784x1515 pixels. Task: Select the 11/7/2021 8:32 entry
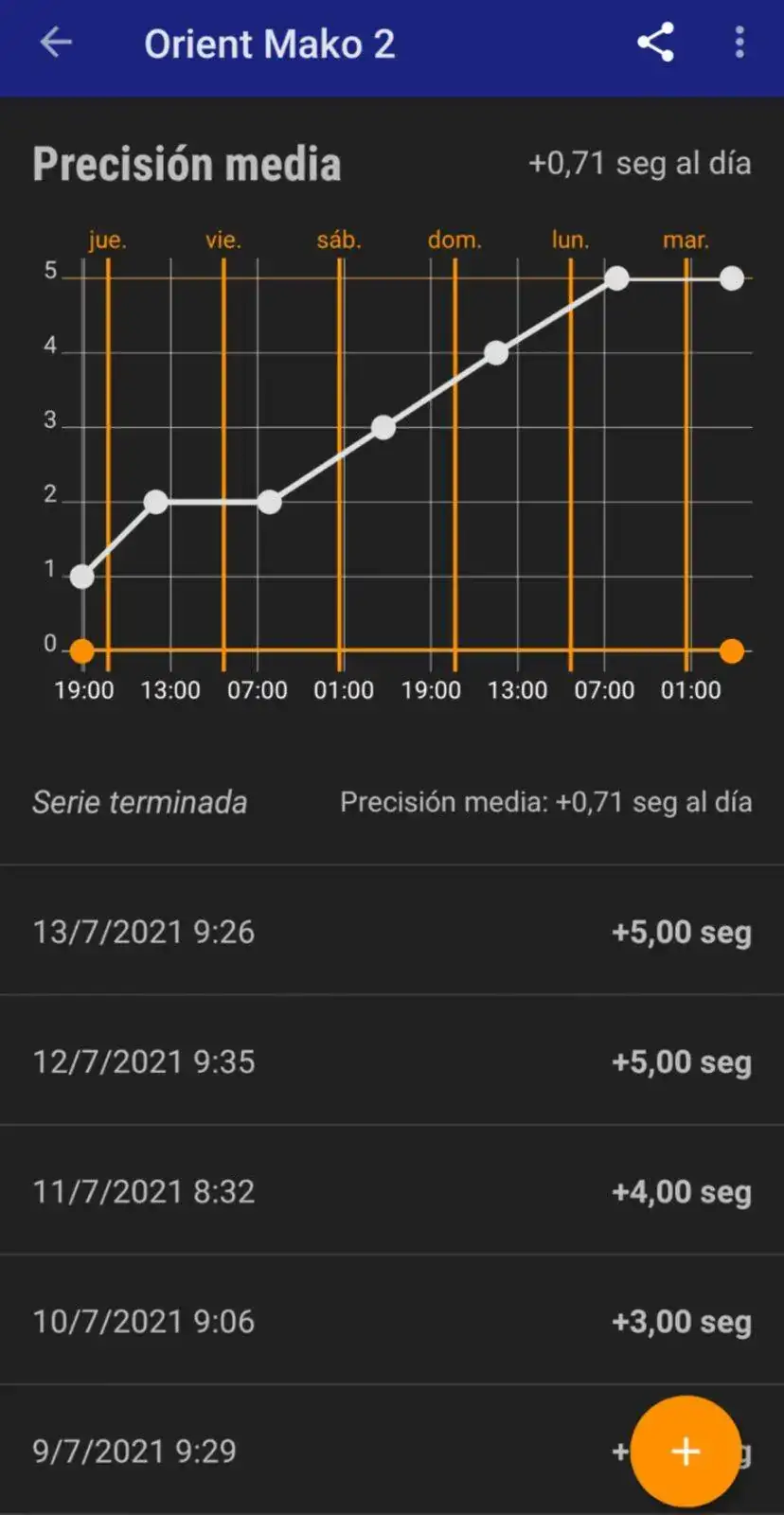coord(392,1191)
